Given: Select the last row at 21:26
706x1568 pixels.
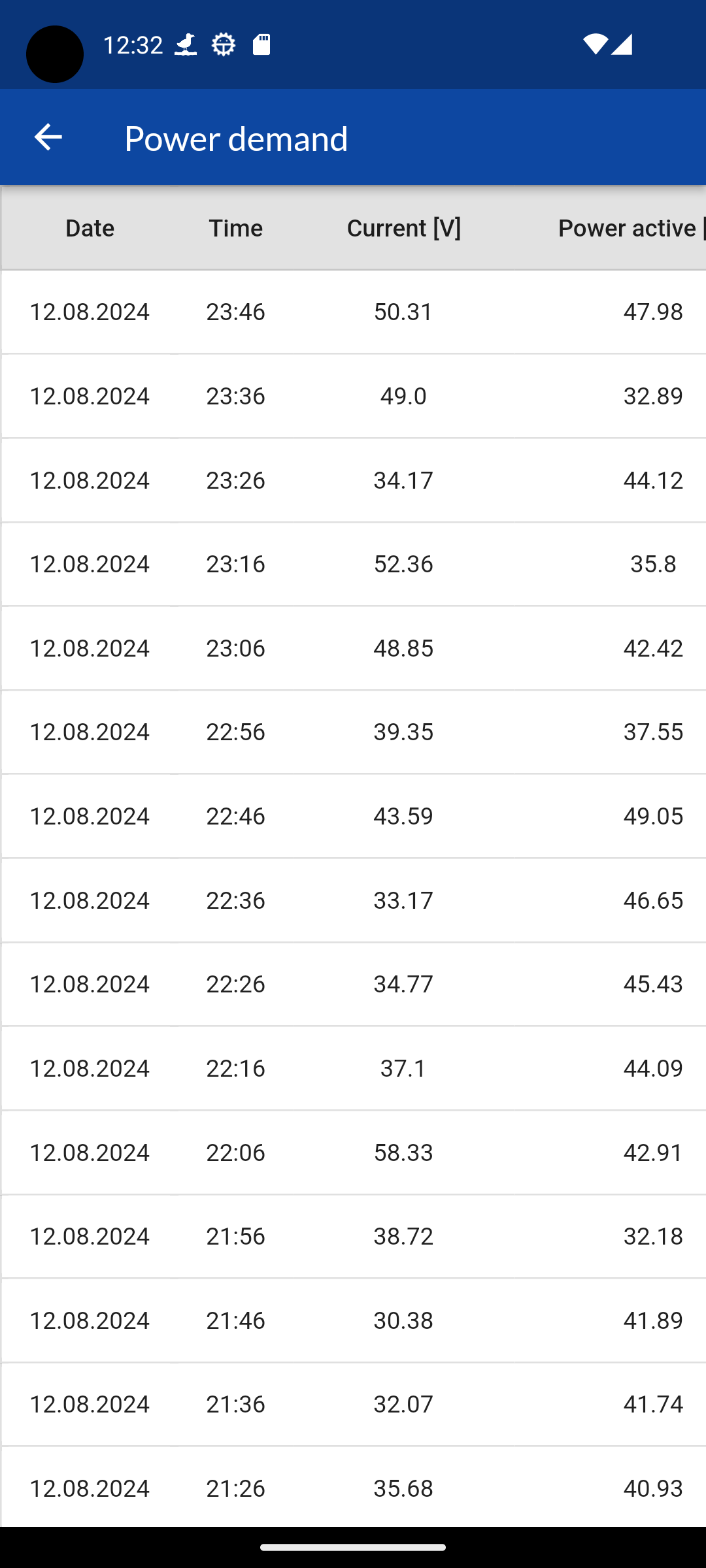Looking at the screenshot, I should pos(353,1488).
